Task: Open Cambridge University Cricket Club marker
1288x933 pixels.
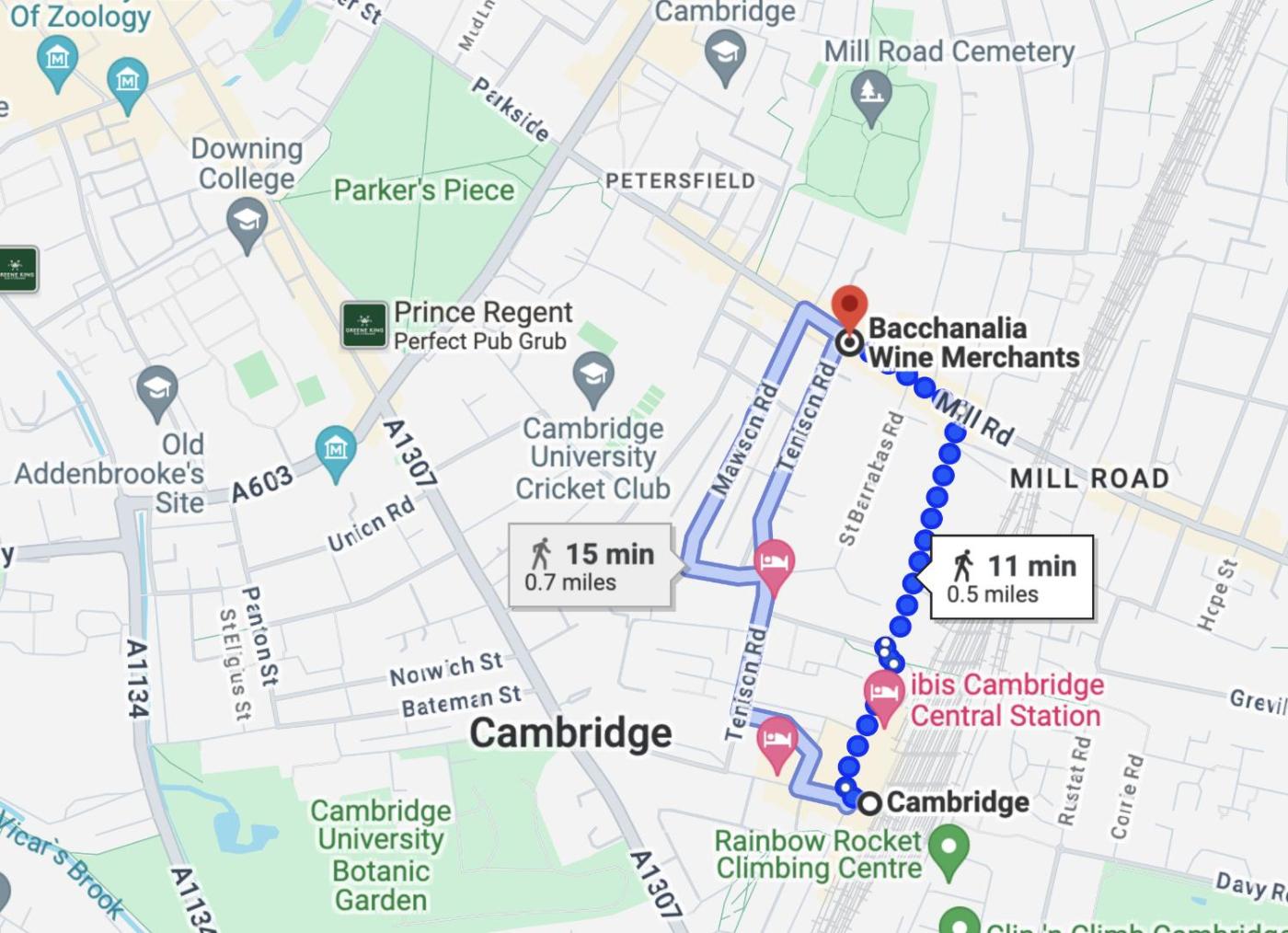Action: point(593,377)
